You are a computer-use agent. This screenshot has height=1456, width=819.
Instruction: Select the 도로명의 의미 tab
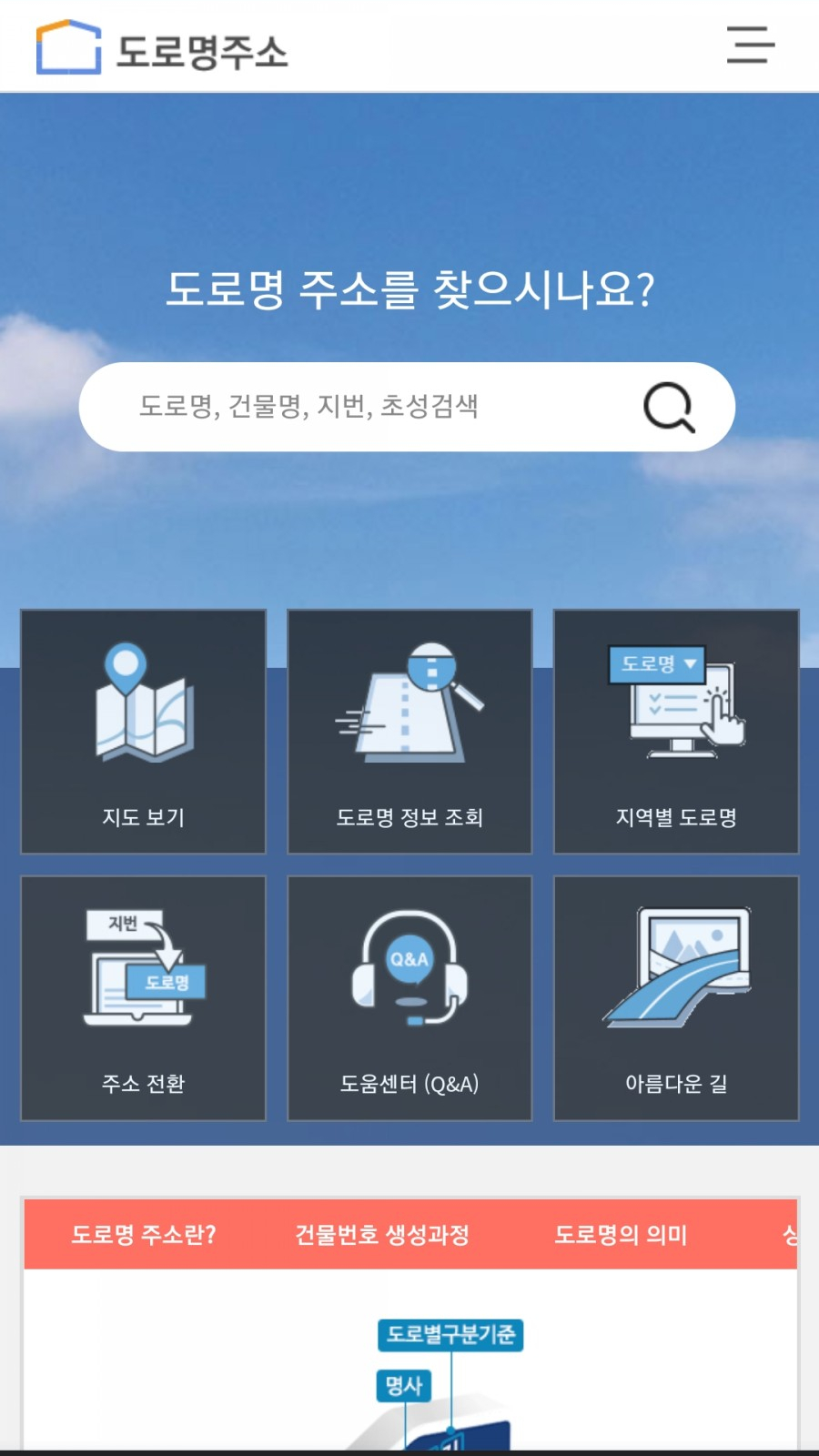pos(622,1236)
